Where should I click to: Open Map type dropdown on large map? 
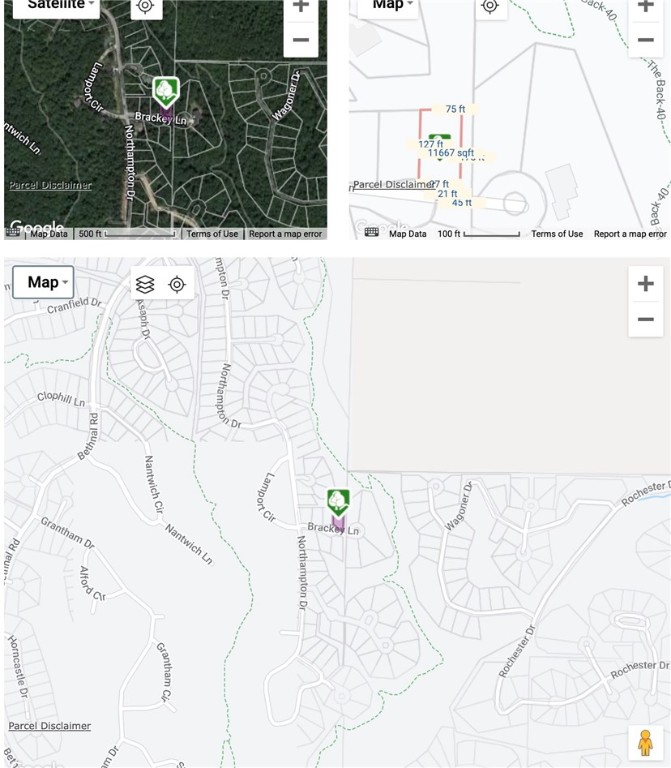click(x=47, y=282)
